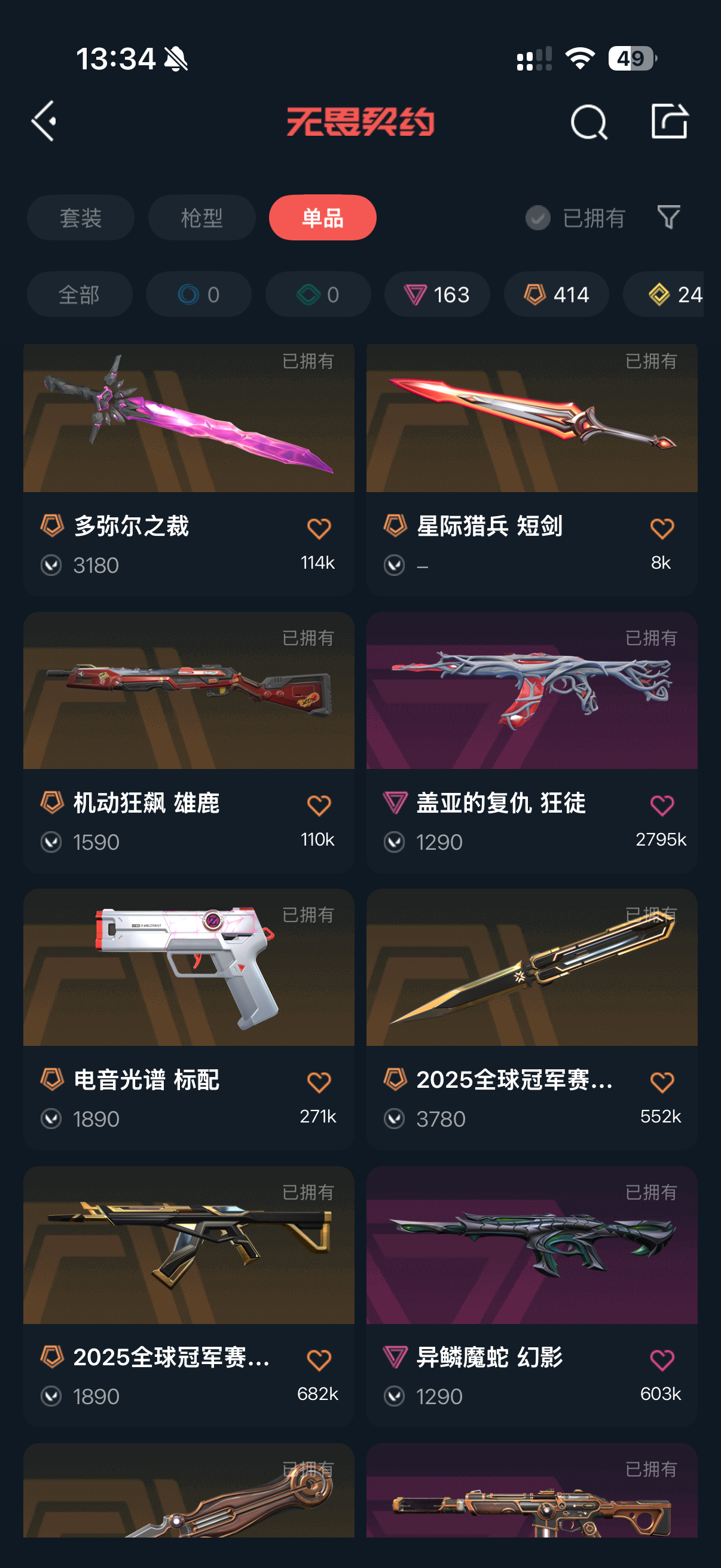Switch to the 枪型 tab
Image resolution: width=721 pixels, height=1568 pixels.
coord(201,218)
